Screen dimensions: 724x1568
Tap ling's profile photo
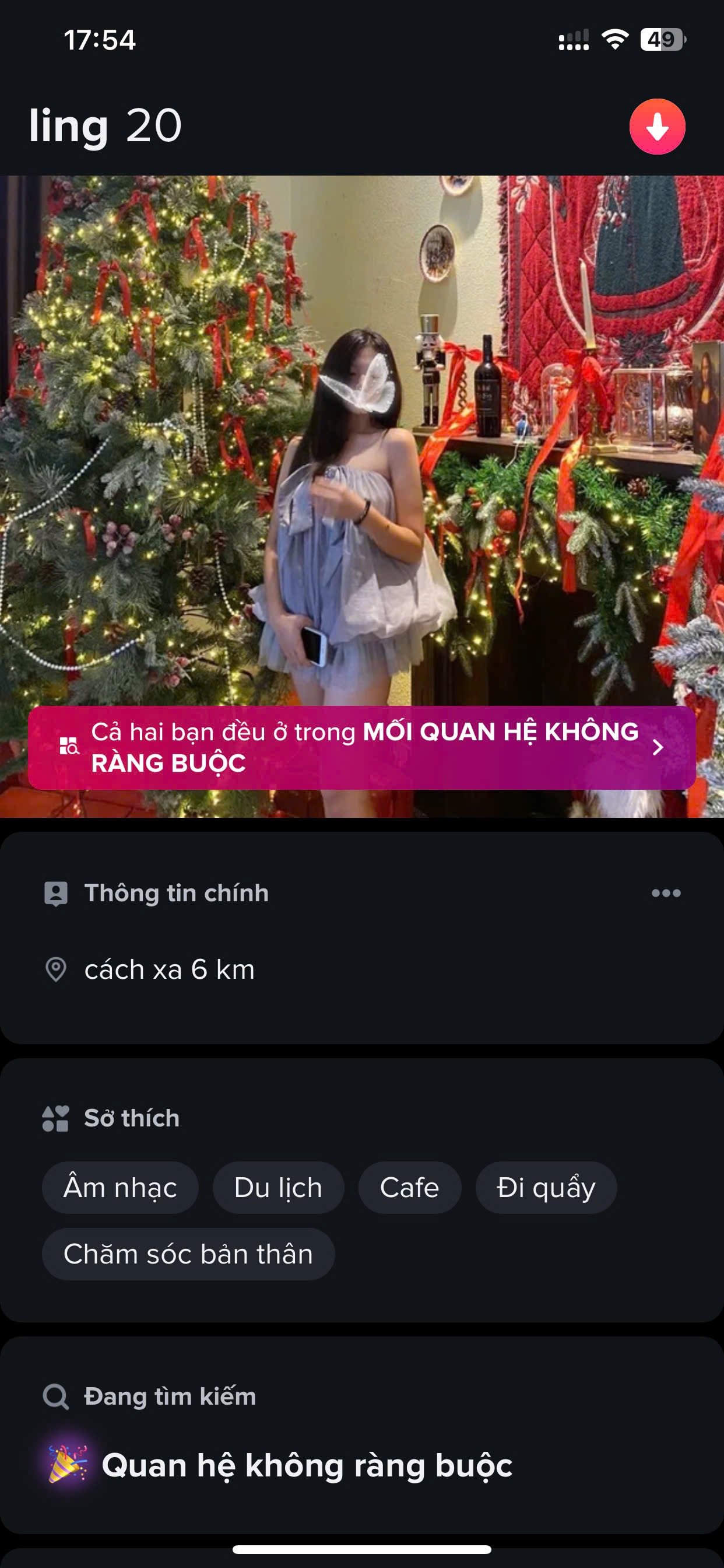[361, 438]
